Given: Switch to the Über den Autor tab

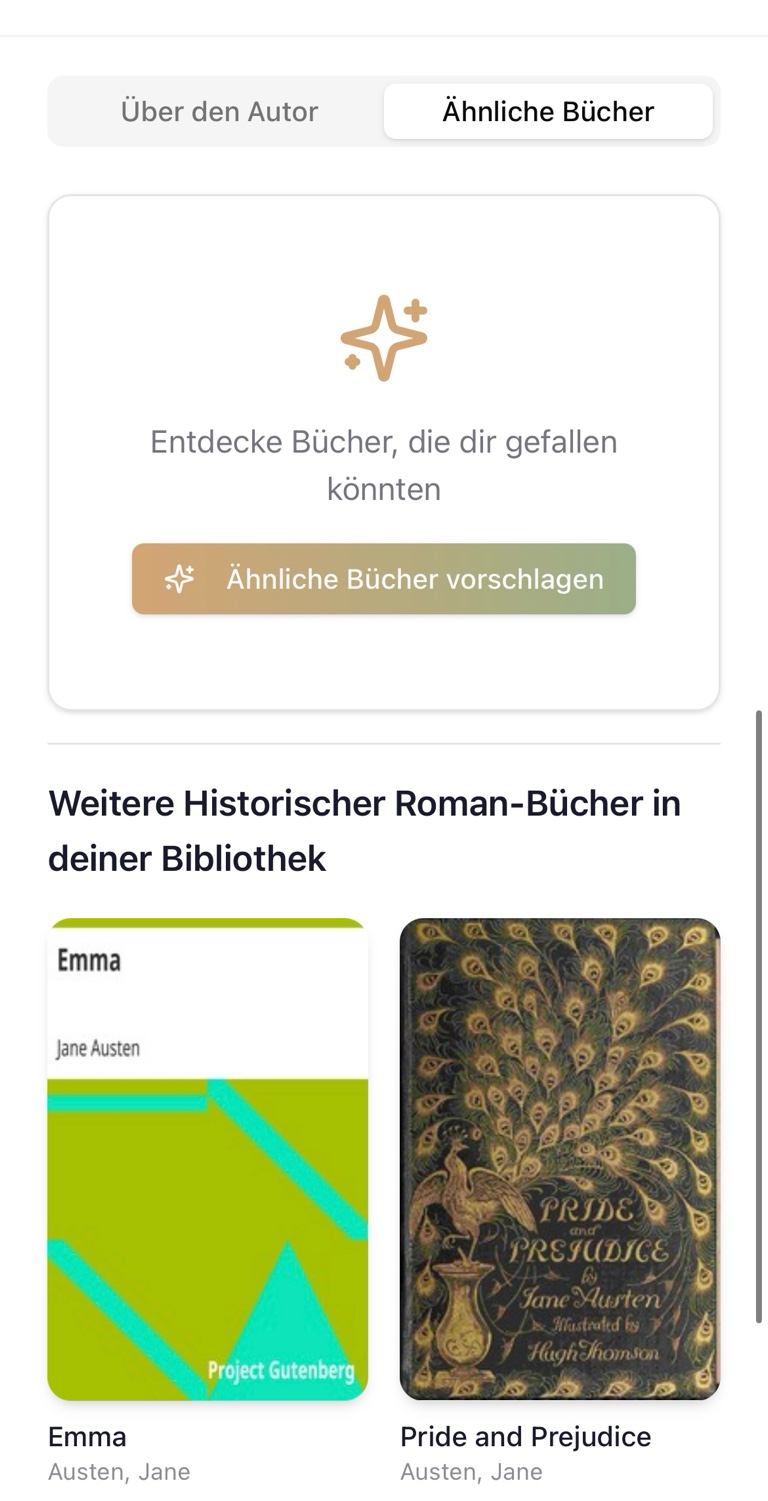Looking at the screenshot, I should click(x=220, y=111).
